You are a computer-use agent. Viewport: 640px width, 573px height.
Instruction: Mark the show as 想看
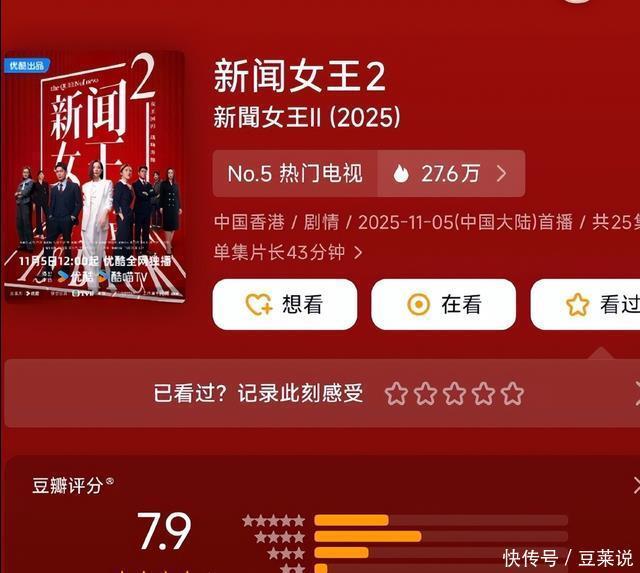(285, 304)
